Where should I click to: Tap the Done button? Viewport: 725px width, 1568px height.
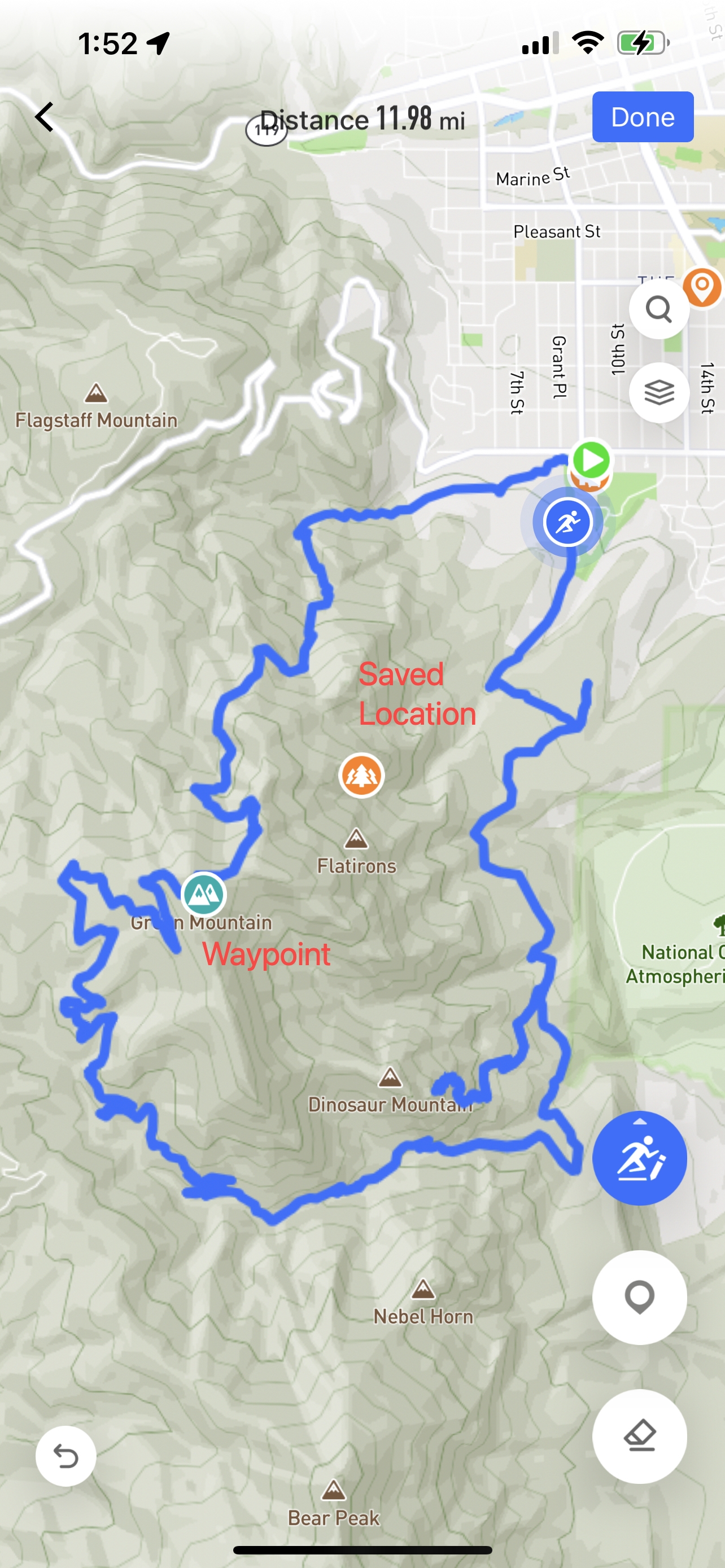pyautogui.click(x=642, y=117)
